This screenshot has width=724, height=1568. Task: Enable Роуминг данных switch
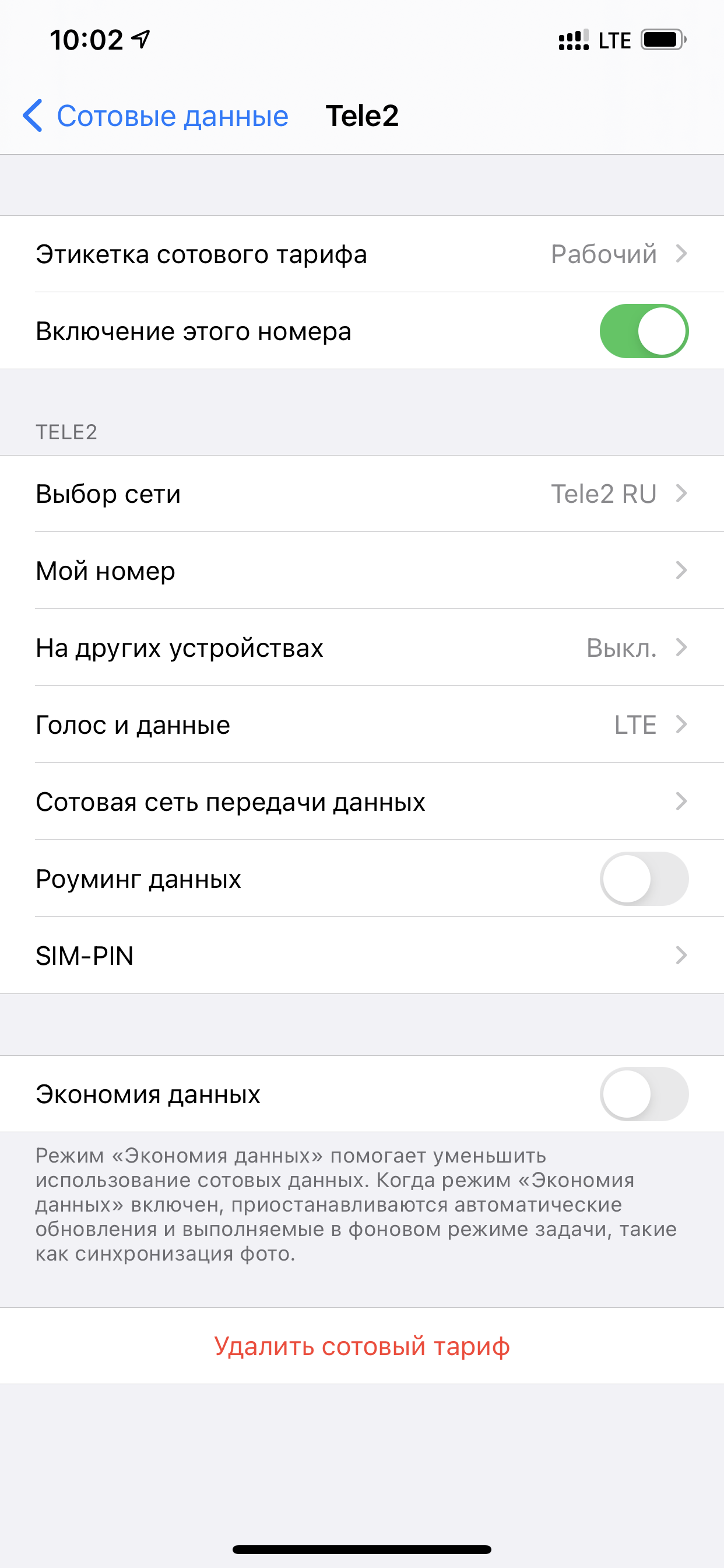[x=644, y=879]
